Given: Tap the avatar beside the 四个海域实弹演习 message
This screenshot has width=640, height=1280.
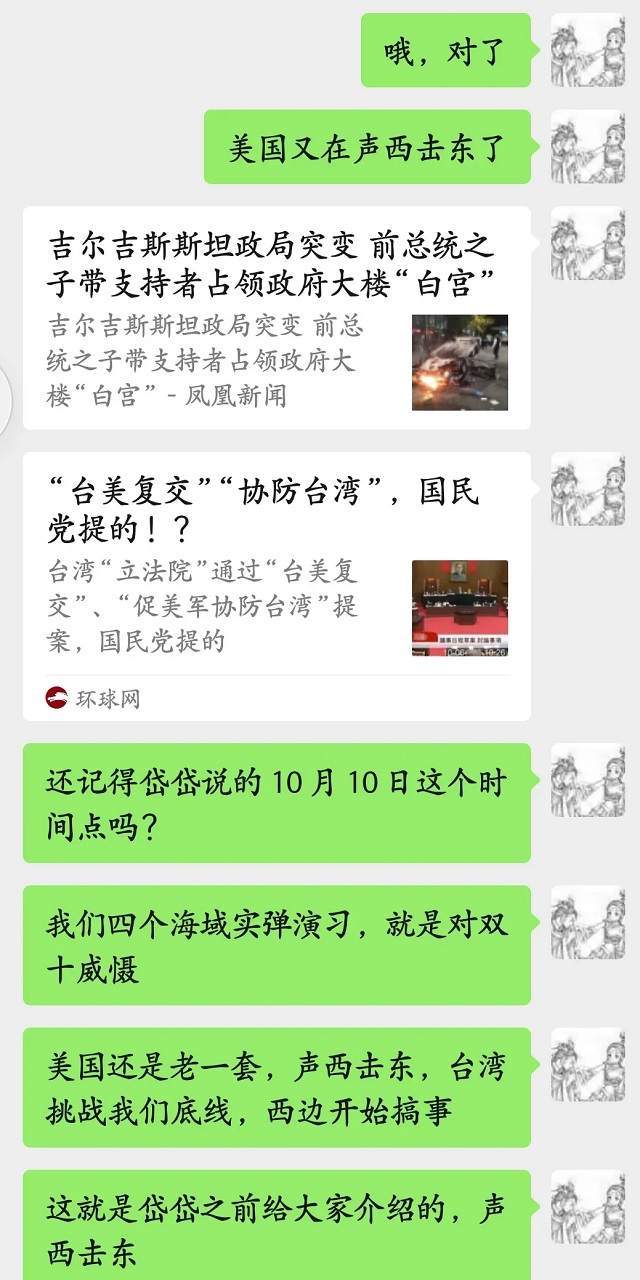Looking at the screenshot, I should [x=588, y=923].
